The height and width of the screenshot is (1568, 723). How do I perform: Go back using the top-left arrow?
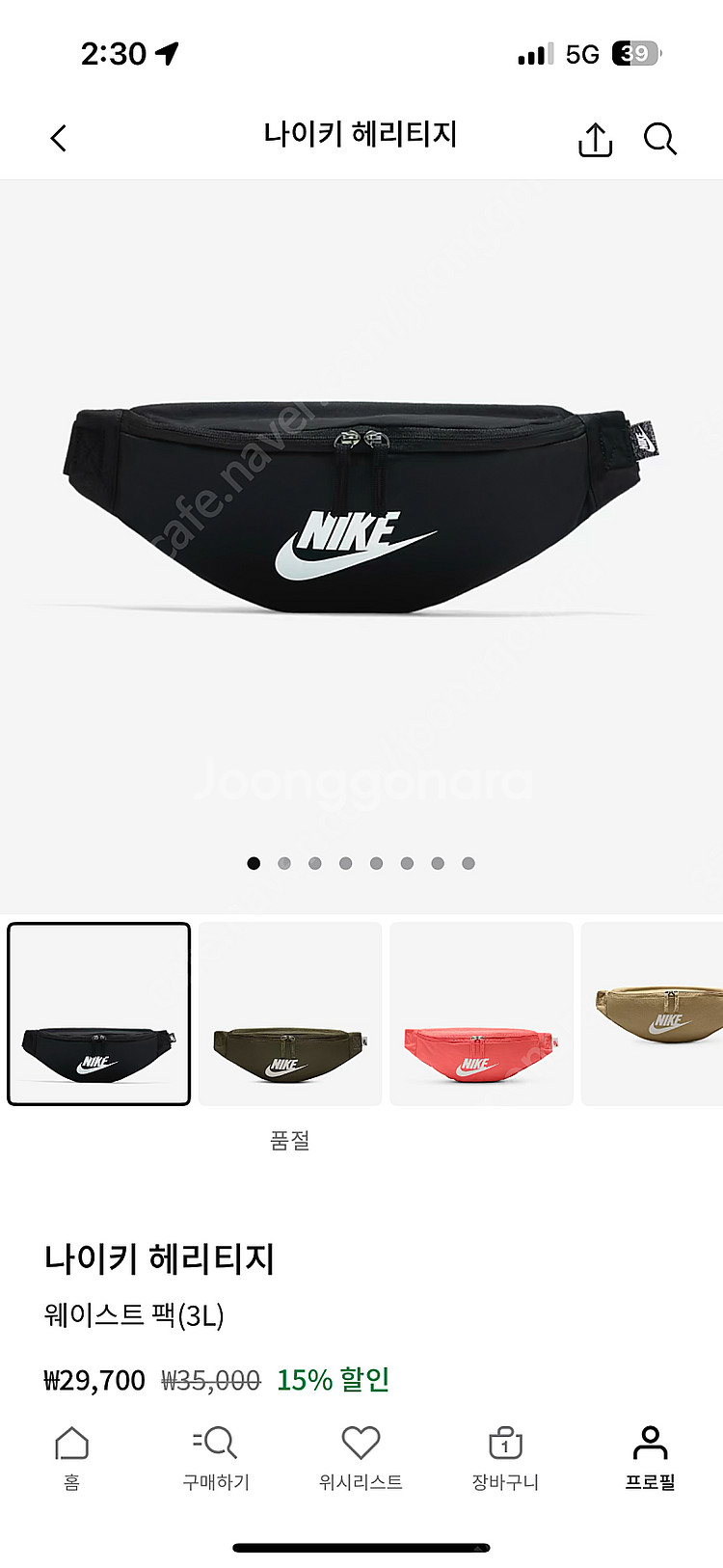point(59,139)
